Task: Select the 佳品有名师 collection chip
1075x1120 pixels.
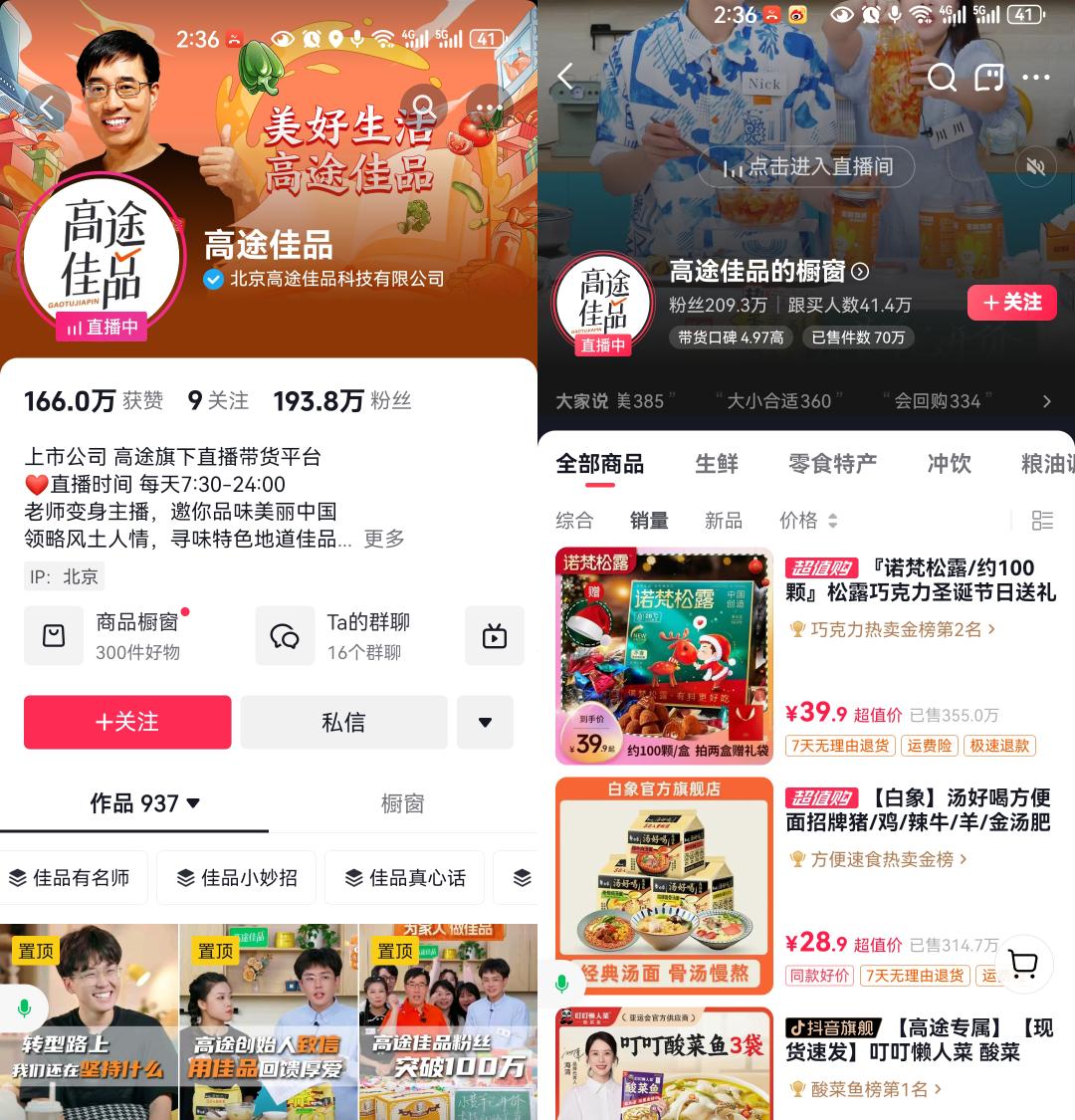Action: pos(74,877)
